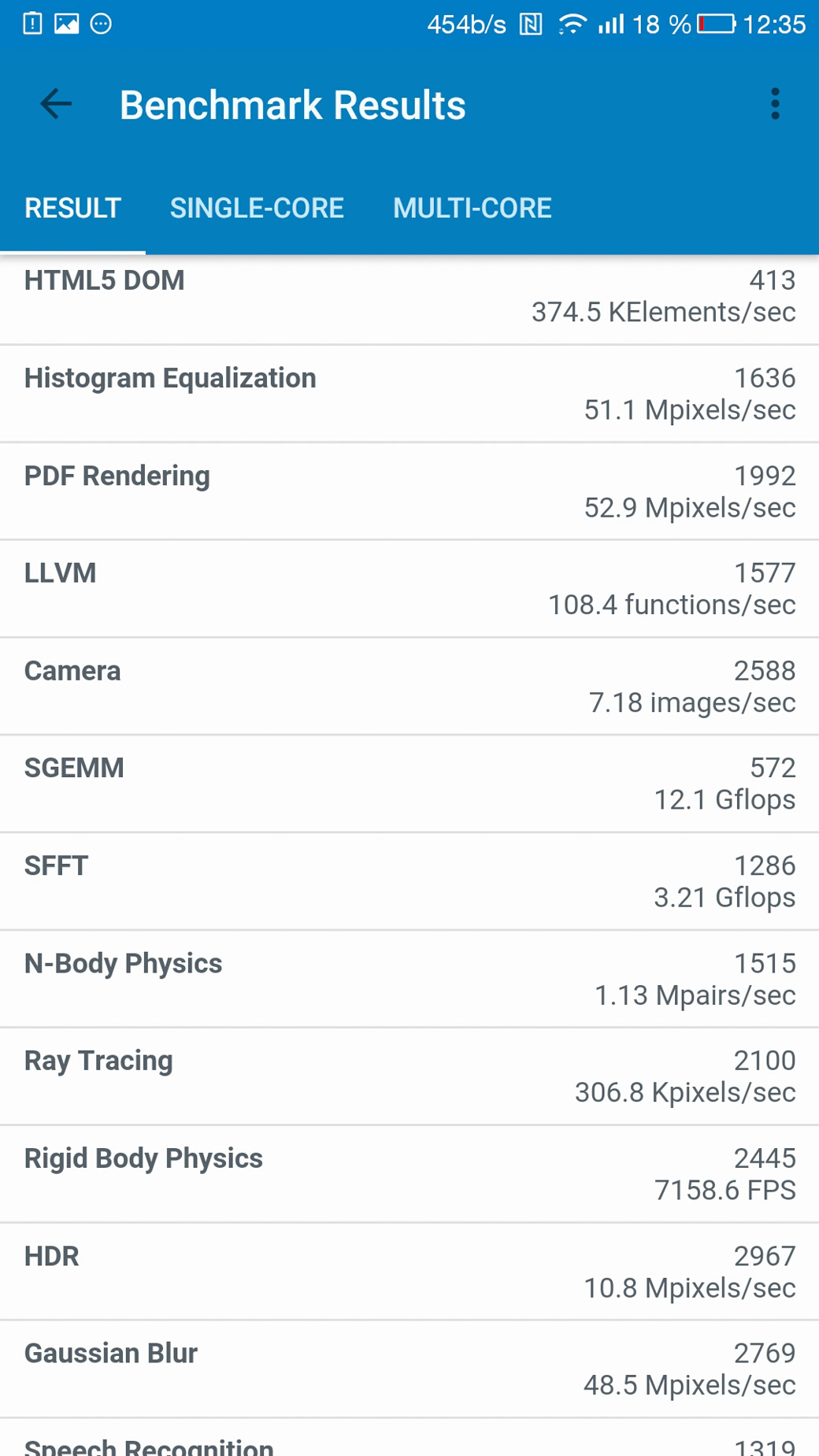Image resolution: width=819 pixels, height=1456 pixels.
Task: Go back from Benchmark Results
Action: (x=56, y=104)
